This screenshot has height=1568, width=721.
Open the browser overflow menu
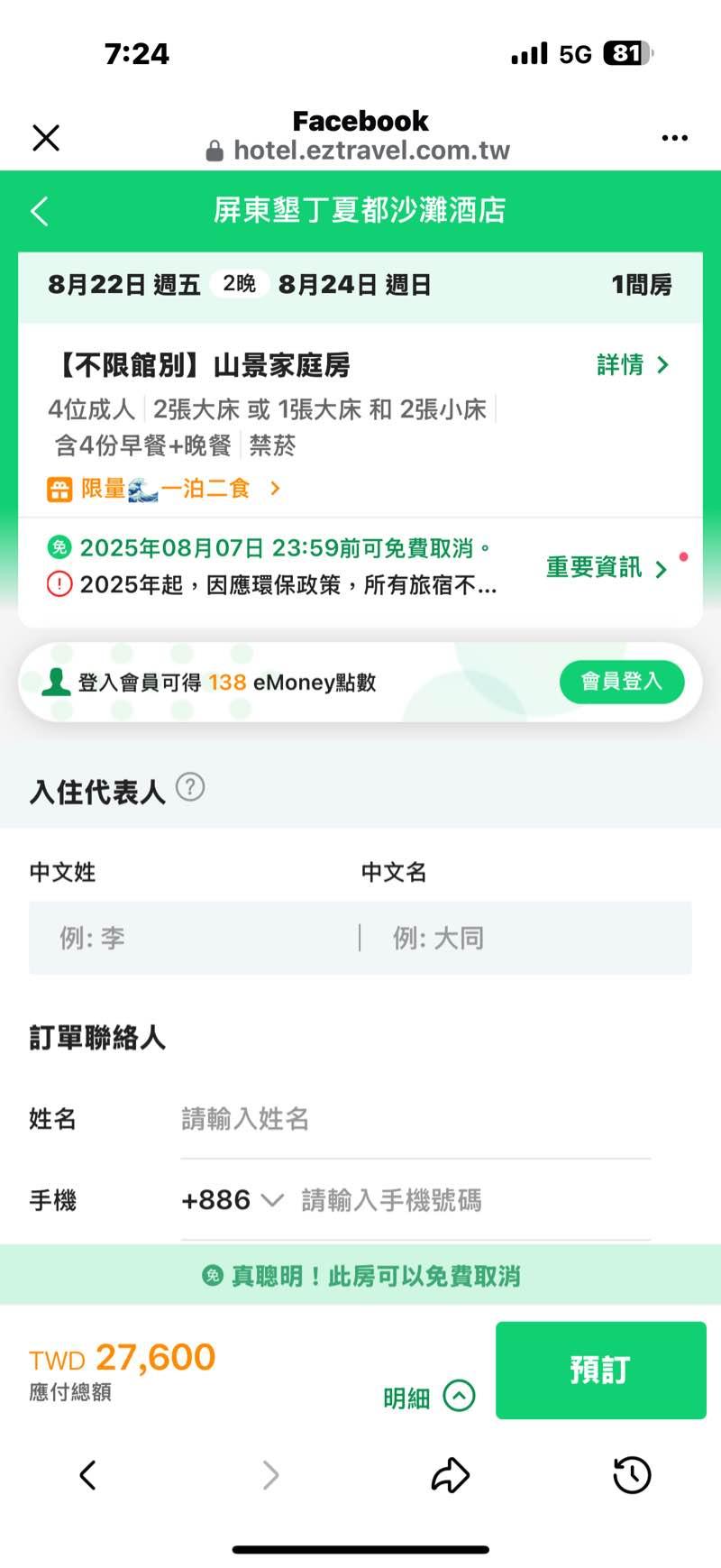(x=674, y=138)
